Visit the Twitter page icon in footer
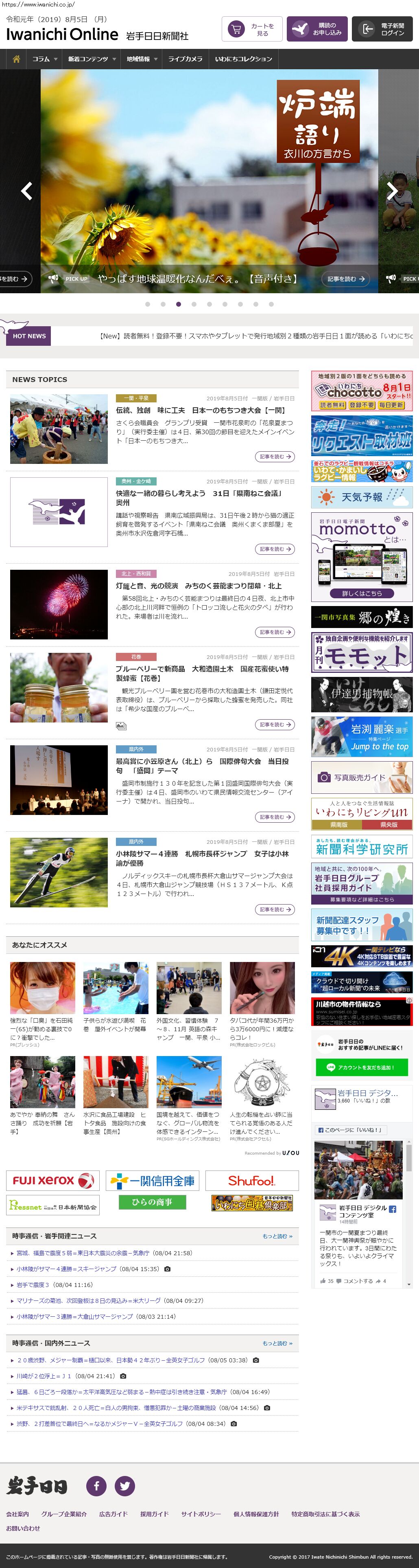Image resolution: width=419 pixels, height=1568 pixels. click(x=124, y=1486)
